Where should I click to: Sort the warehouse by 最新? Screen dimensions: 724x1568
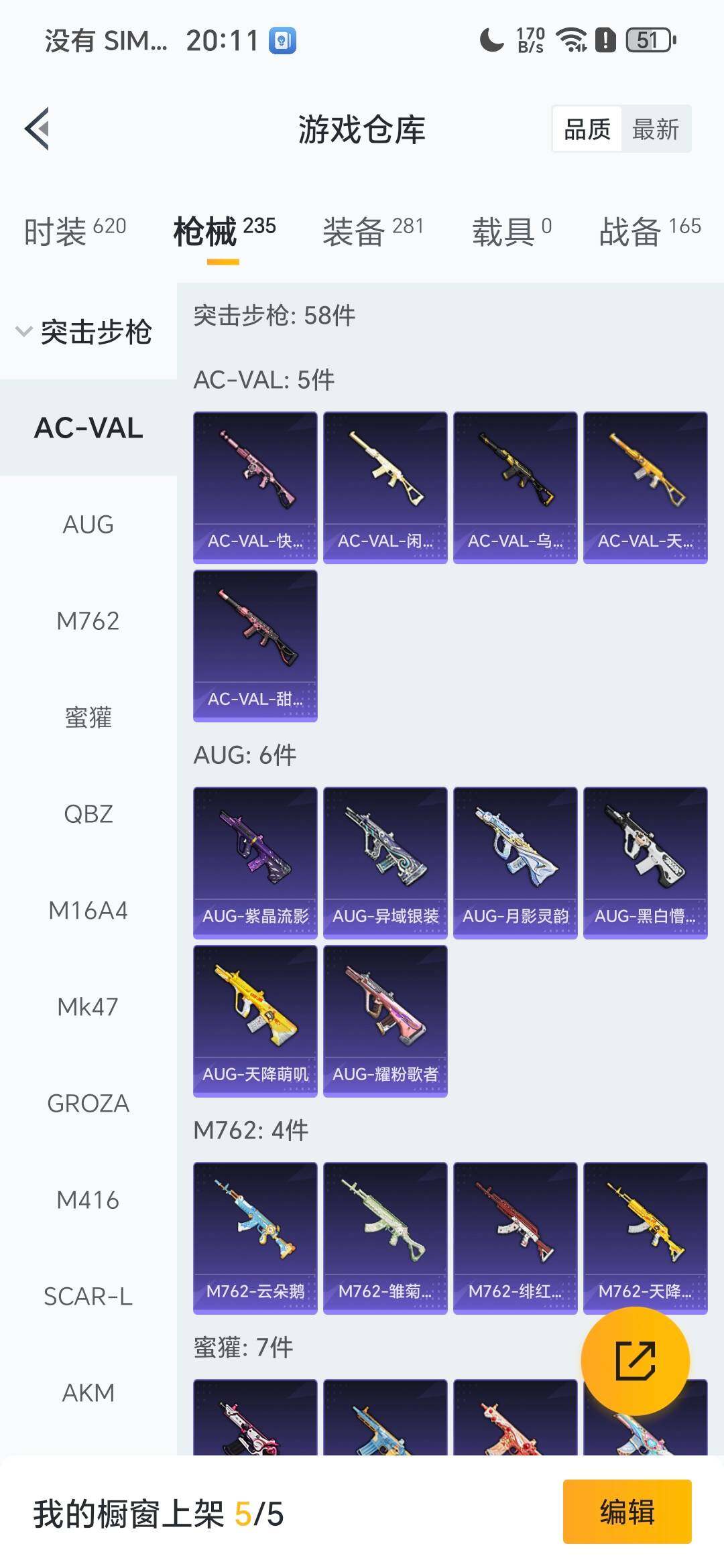click(655, 129)
